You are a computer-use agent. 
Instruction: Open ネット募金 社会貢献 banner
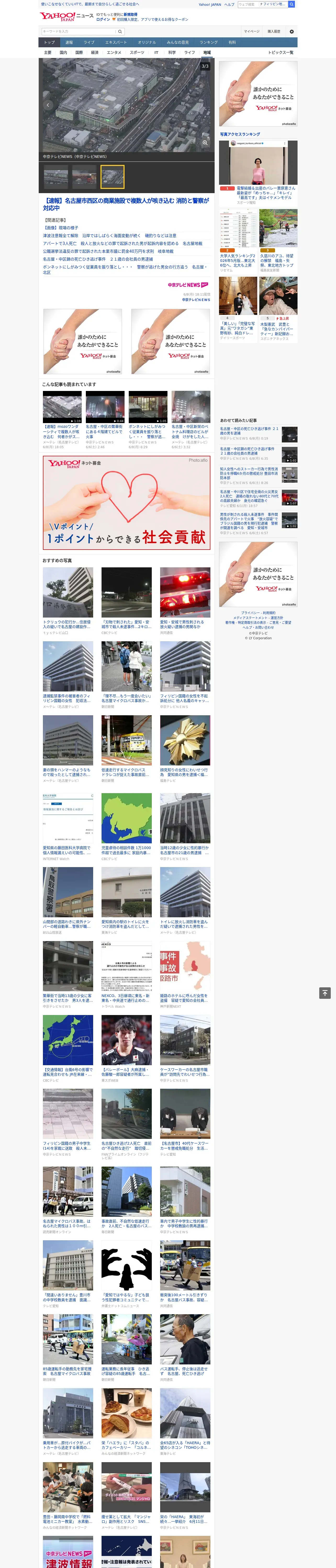[x=126, y=503]
